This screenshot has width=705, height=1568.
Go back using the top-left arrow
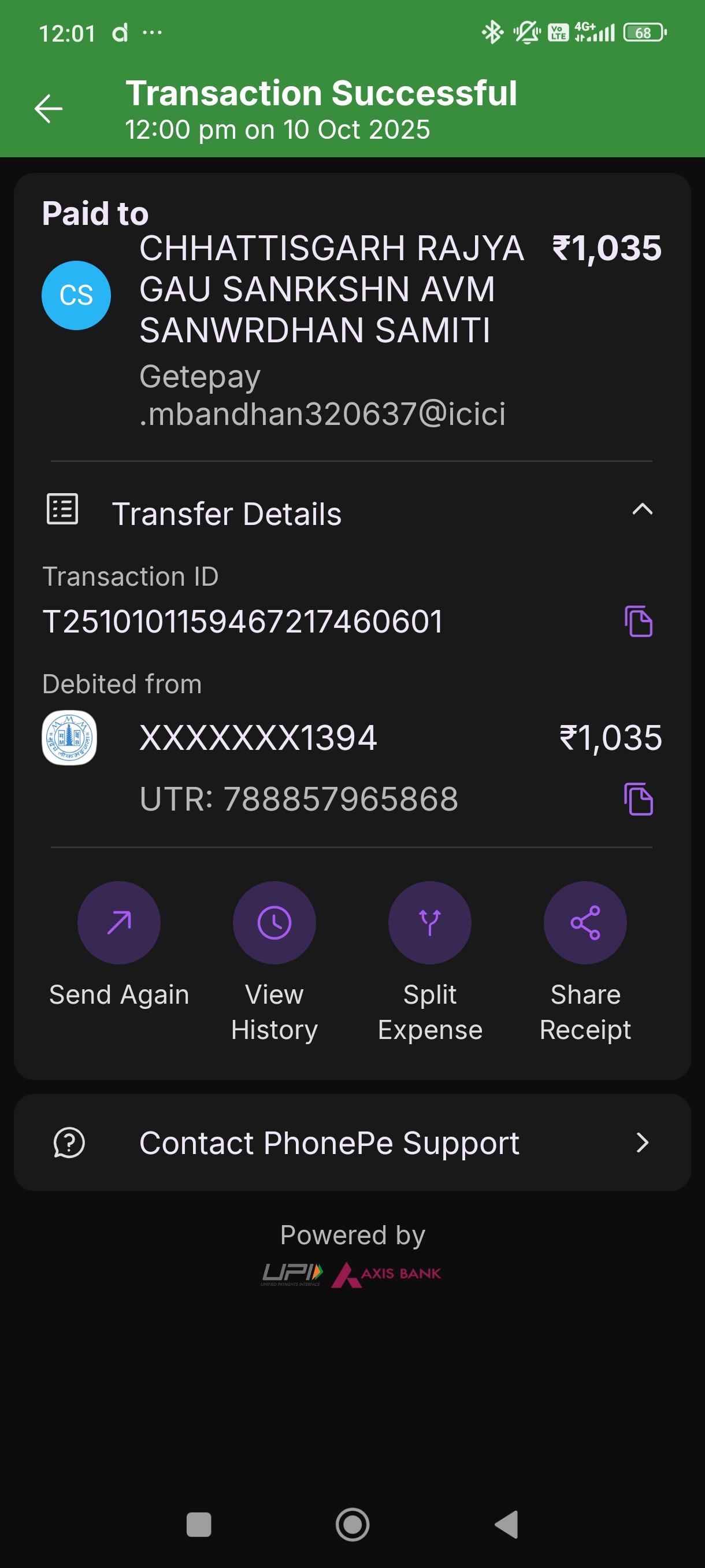(49, 109)
